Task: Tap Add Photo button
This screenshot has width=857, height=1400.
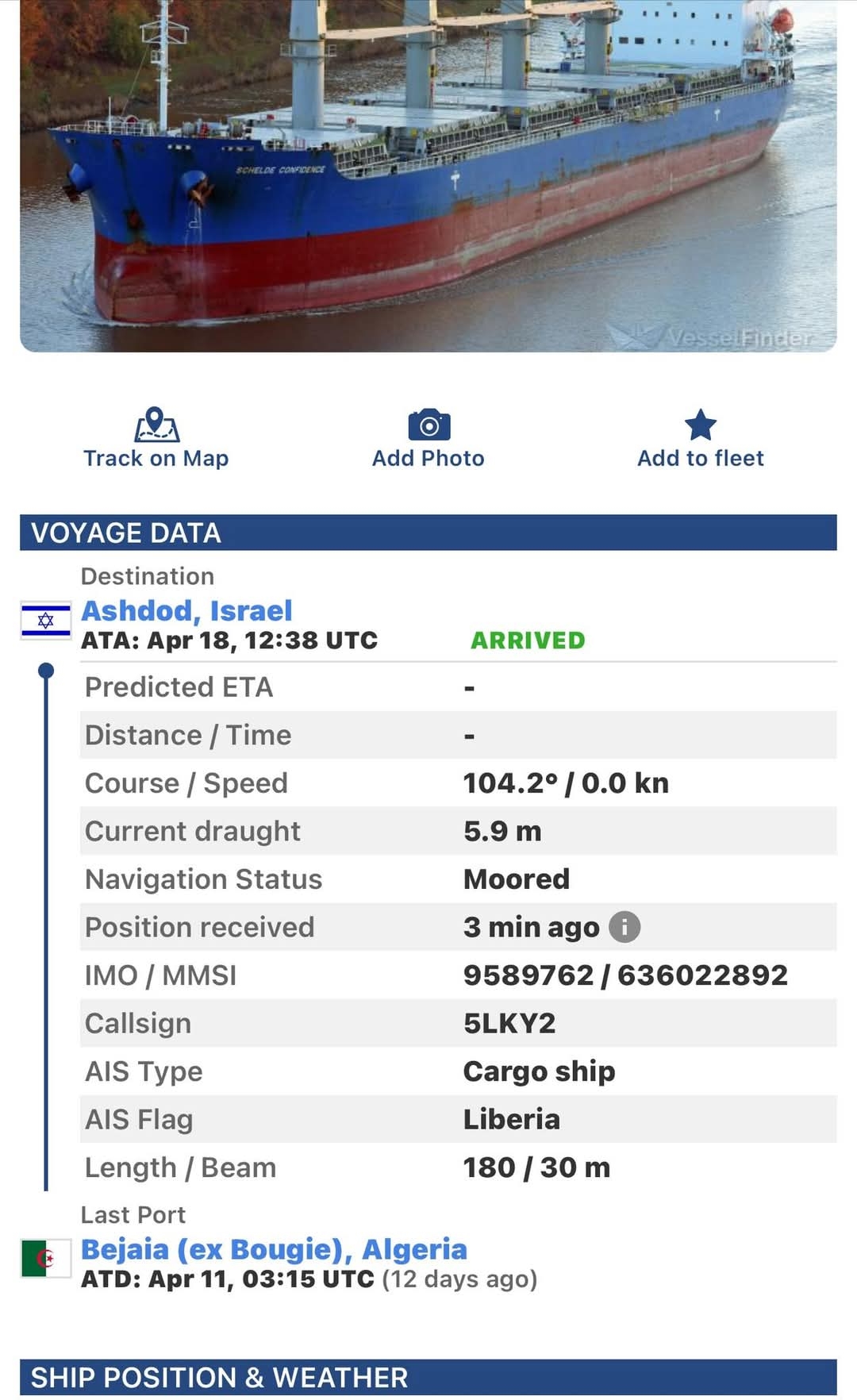Action: 428,438
